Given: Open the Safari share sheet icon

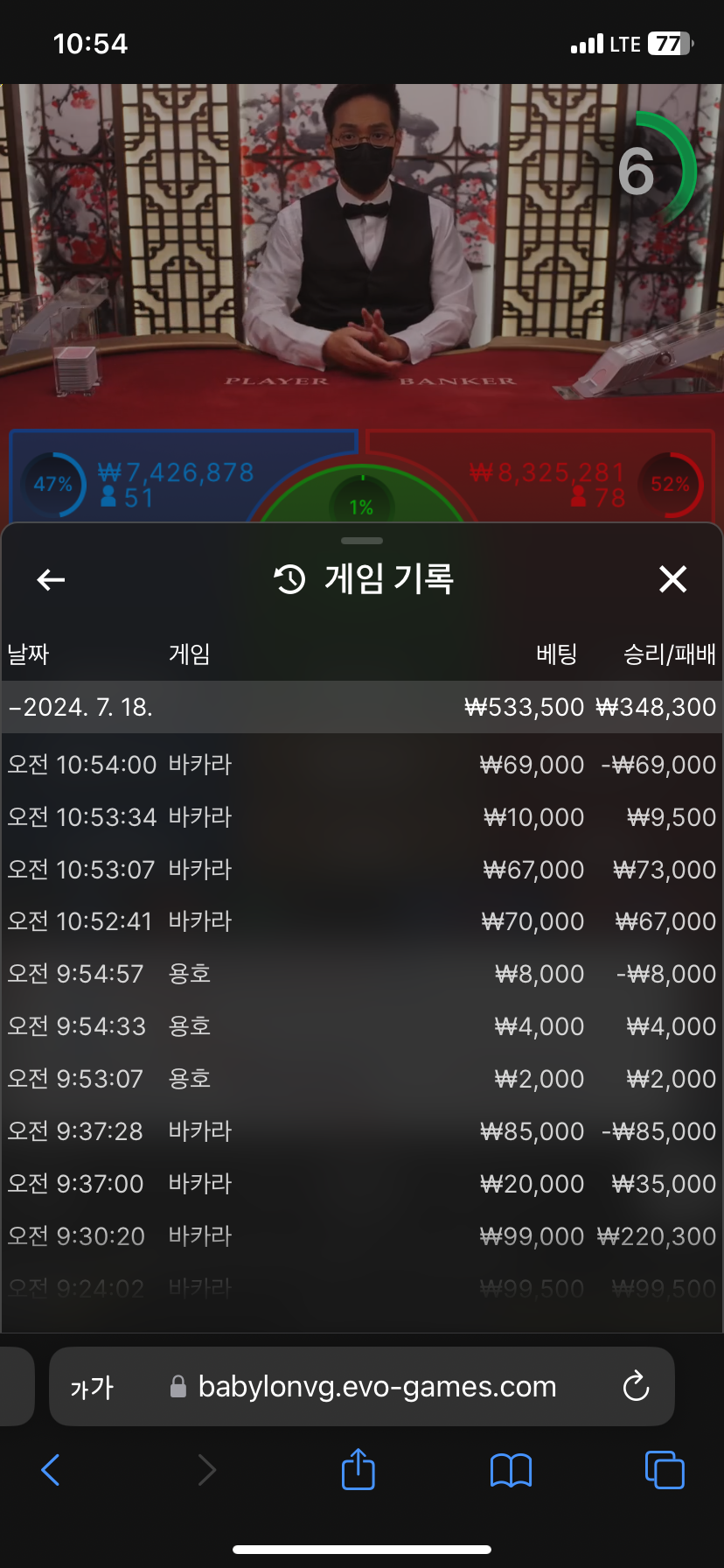Looking at the screenshot, I should [x=357, y=1470].
